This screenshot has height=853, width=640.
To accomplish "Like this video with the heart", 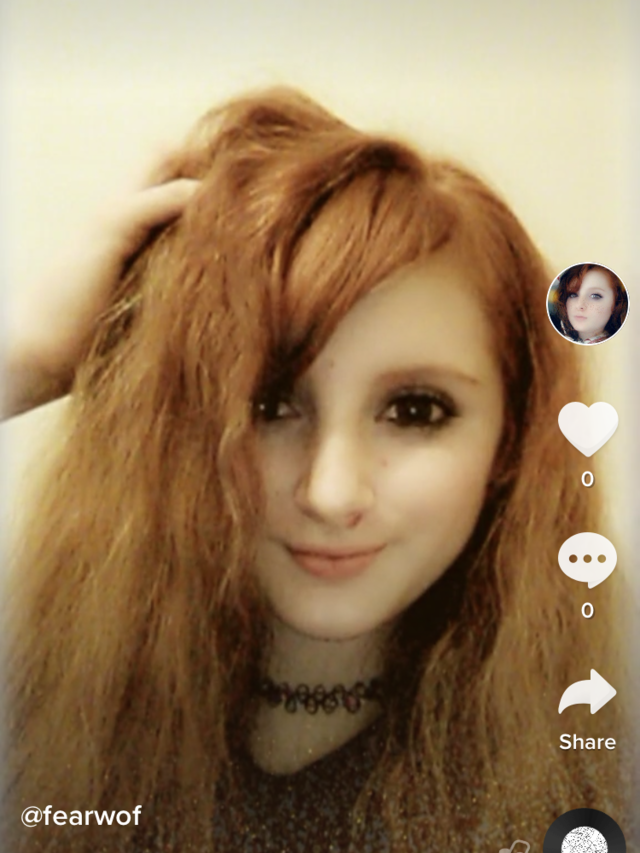I will point(587,428).
